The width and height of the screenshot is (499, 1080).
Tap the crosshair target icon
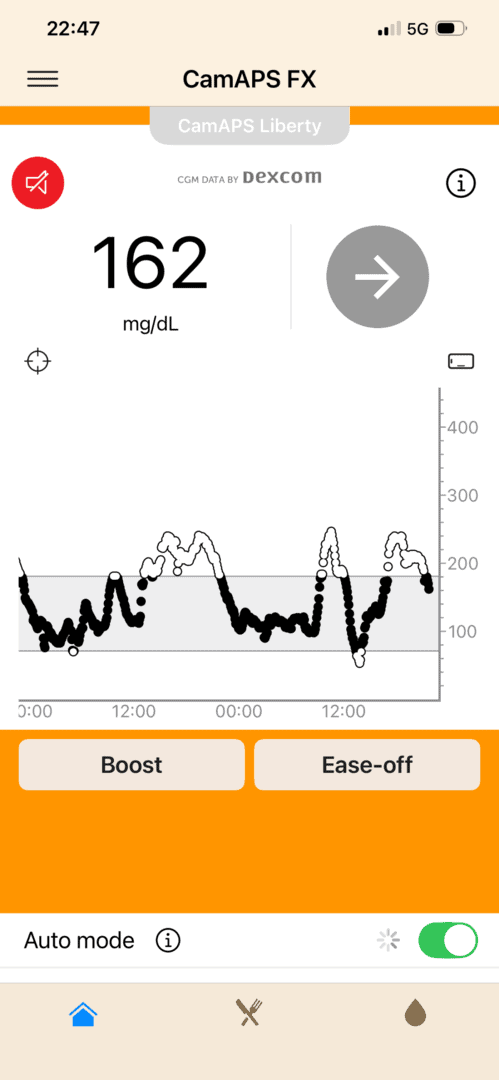(38, 361)
